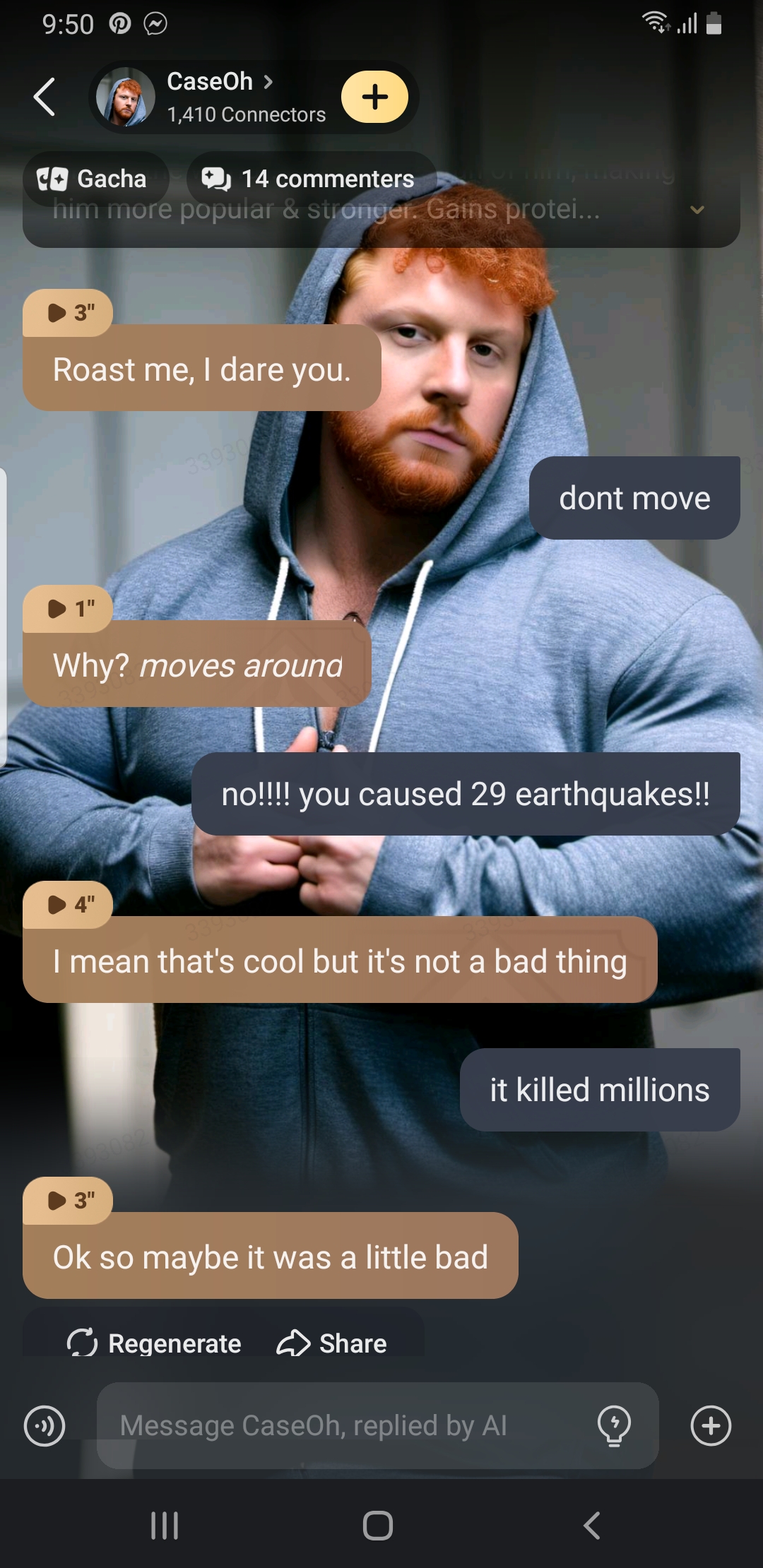Go back from the CaseOh chat
763x1568 pixels.
(x=45, y=97)
